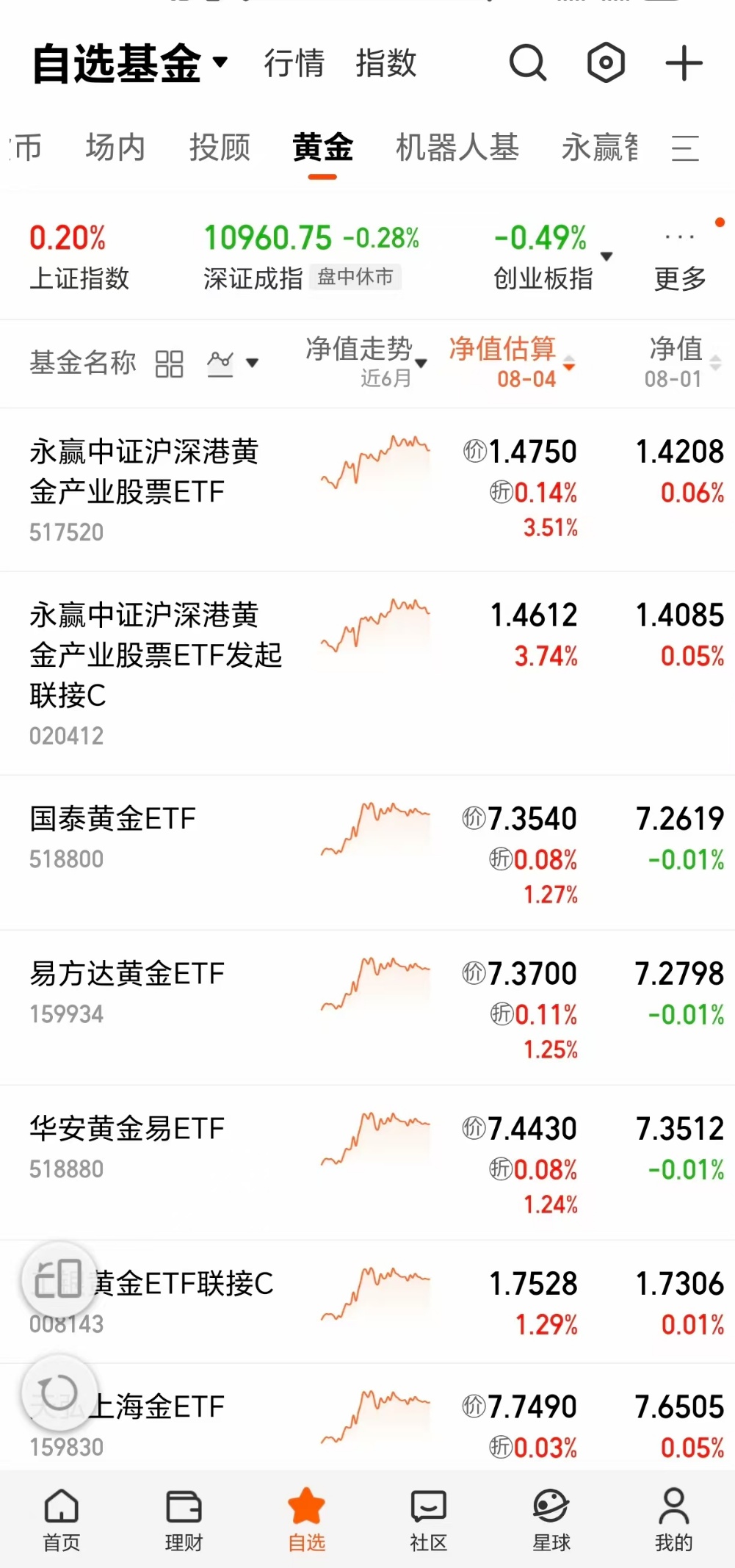
Task: Tap the plus icon to add funds
Action: (684, 63)
